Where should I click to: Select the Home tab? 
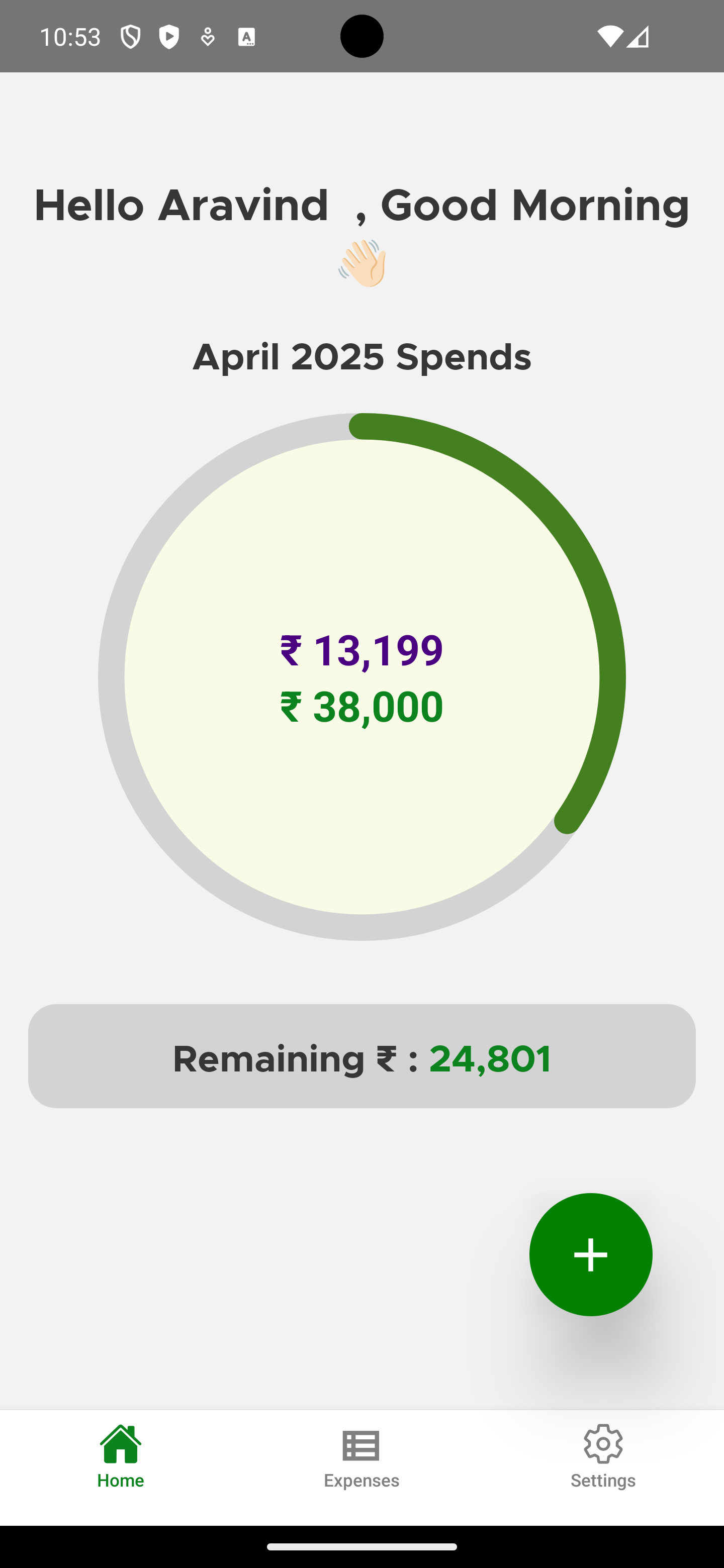click(121, 1456)
